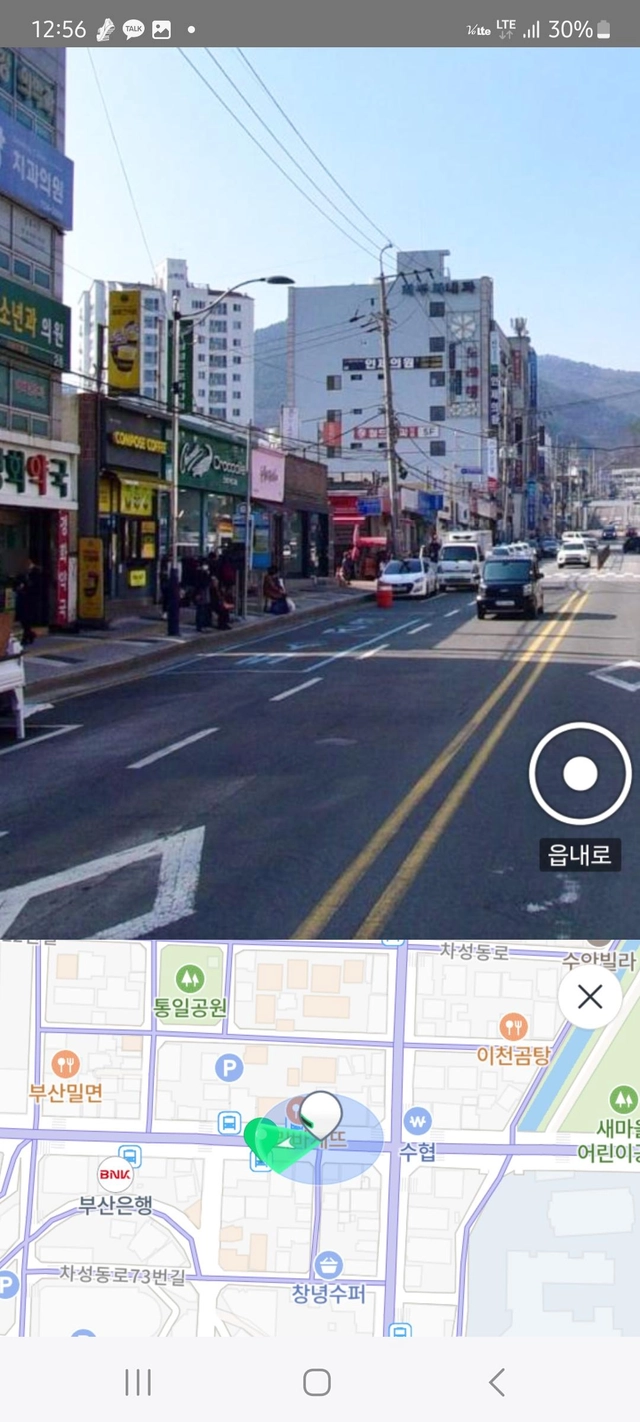The width and height of the screenshot is (640, 1422).
Task: Select 수협 bank marker
Action: [x=417, y=1121]
